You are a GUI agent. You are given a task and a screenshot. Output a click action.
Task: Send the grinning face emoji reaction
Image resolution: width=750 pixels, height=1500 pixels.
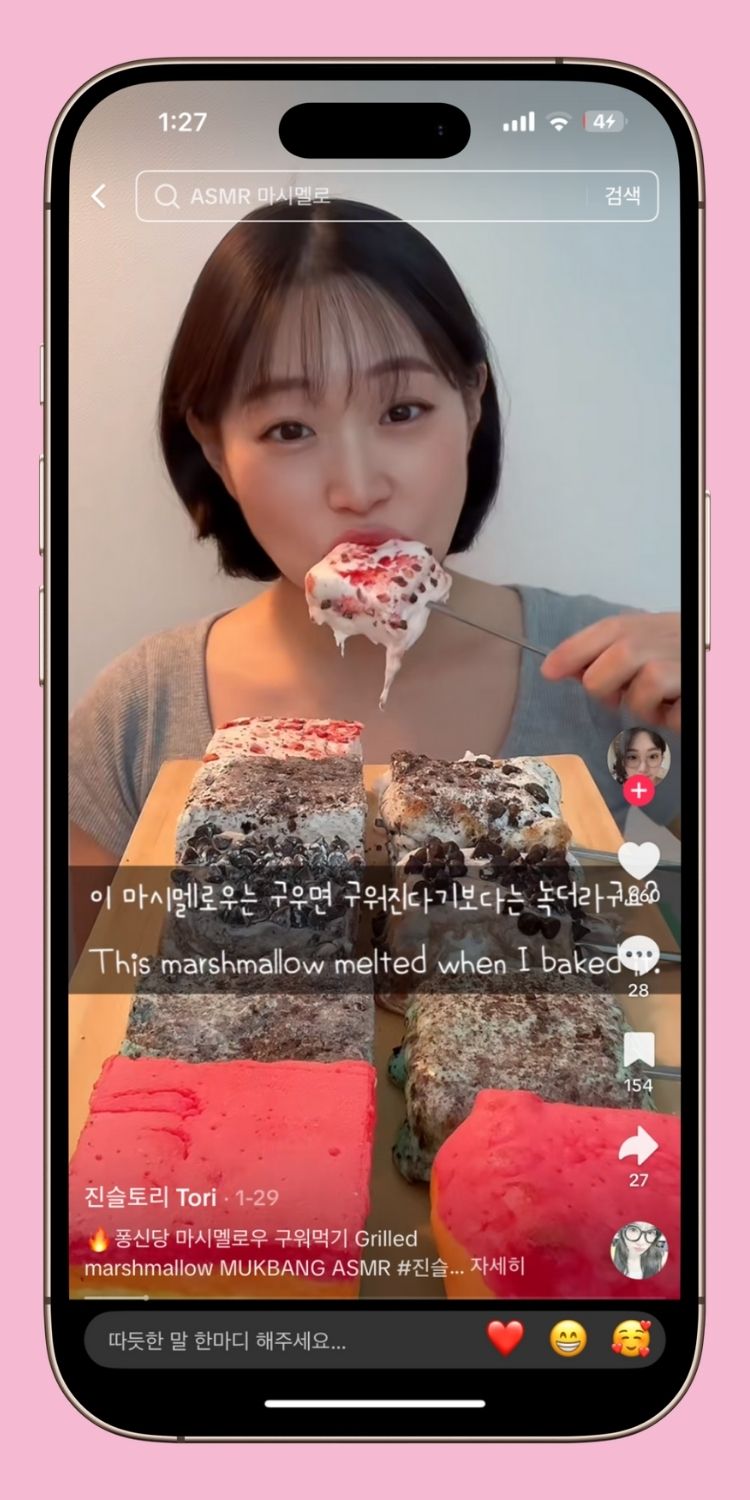coord(568,1339)
